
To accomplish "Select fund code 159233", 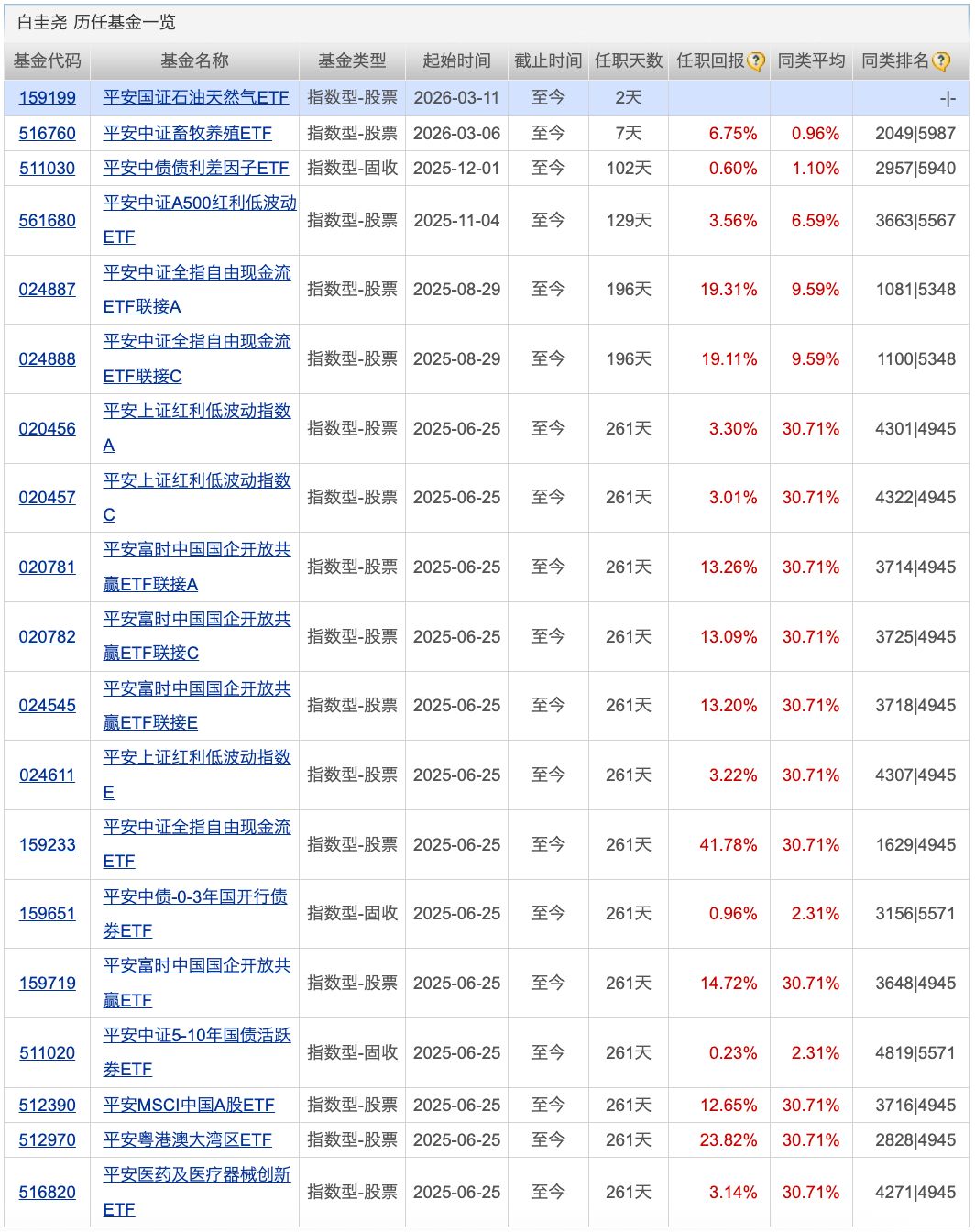I will tap(48, 845).
